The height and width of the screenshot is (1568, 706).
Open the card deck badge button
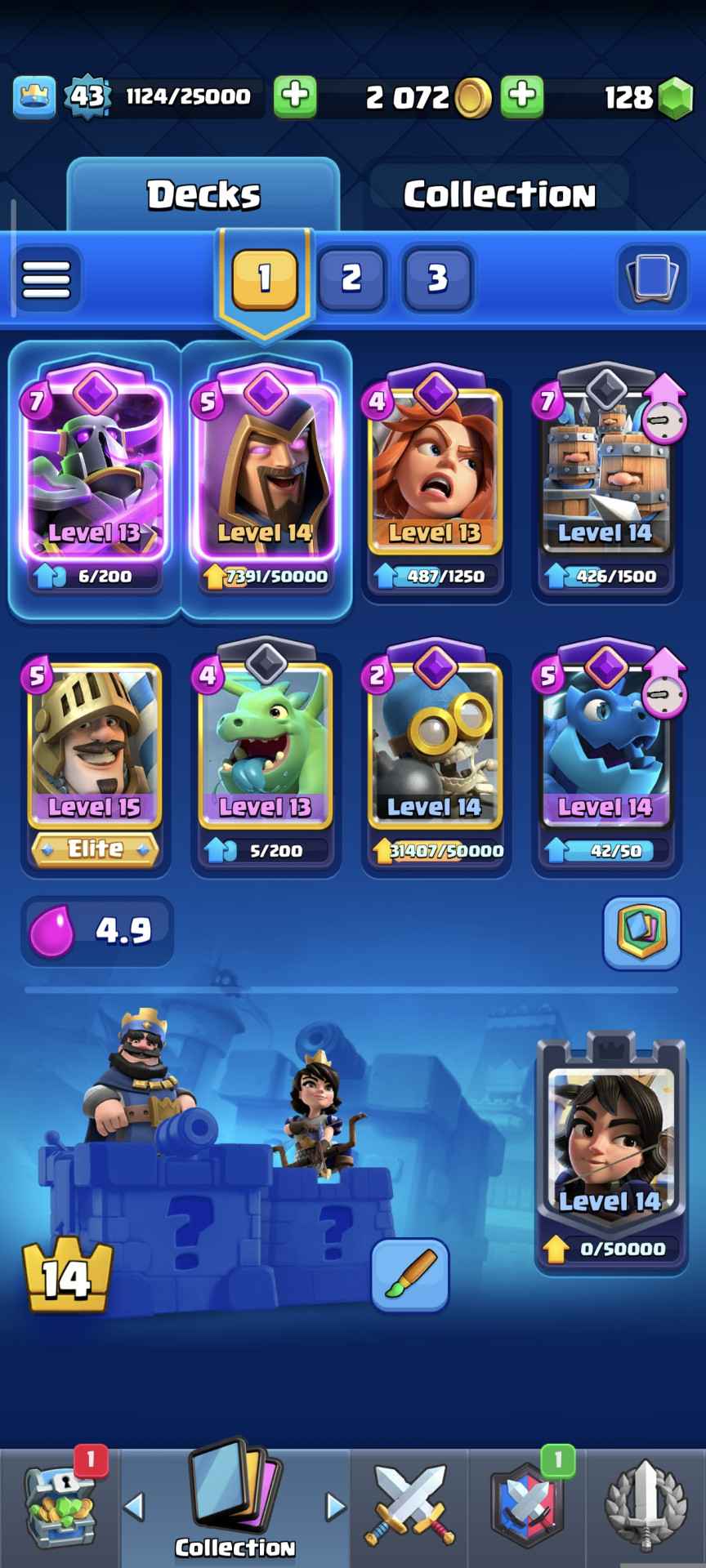click(641, 933)
